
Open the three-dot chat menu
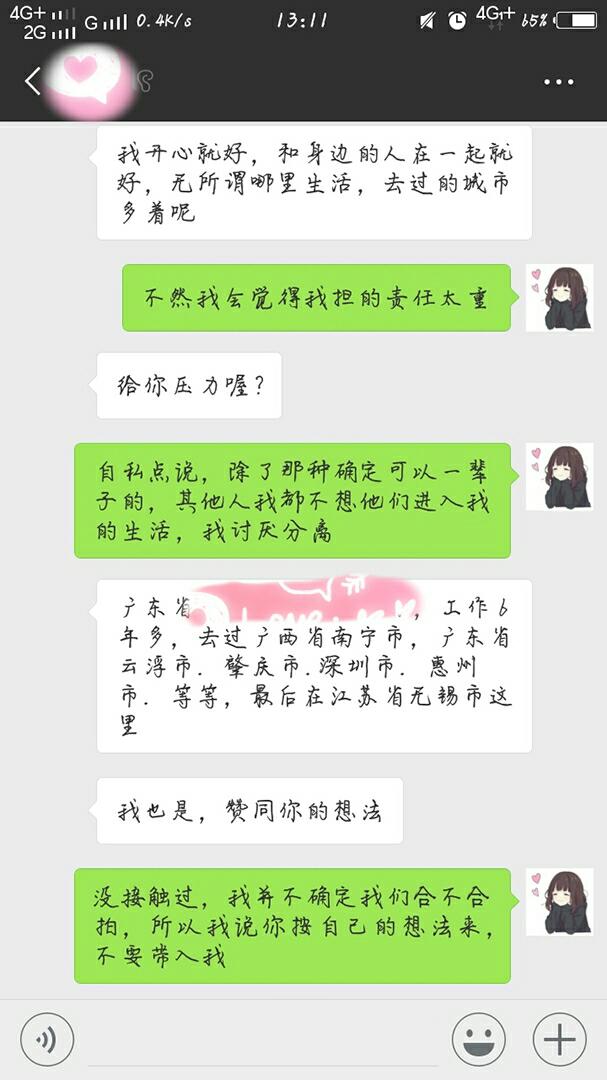(x=558, y=82)
